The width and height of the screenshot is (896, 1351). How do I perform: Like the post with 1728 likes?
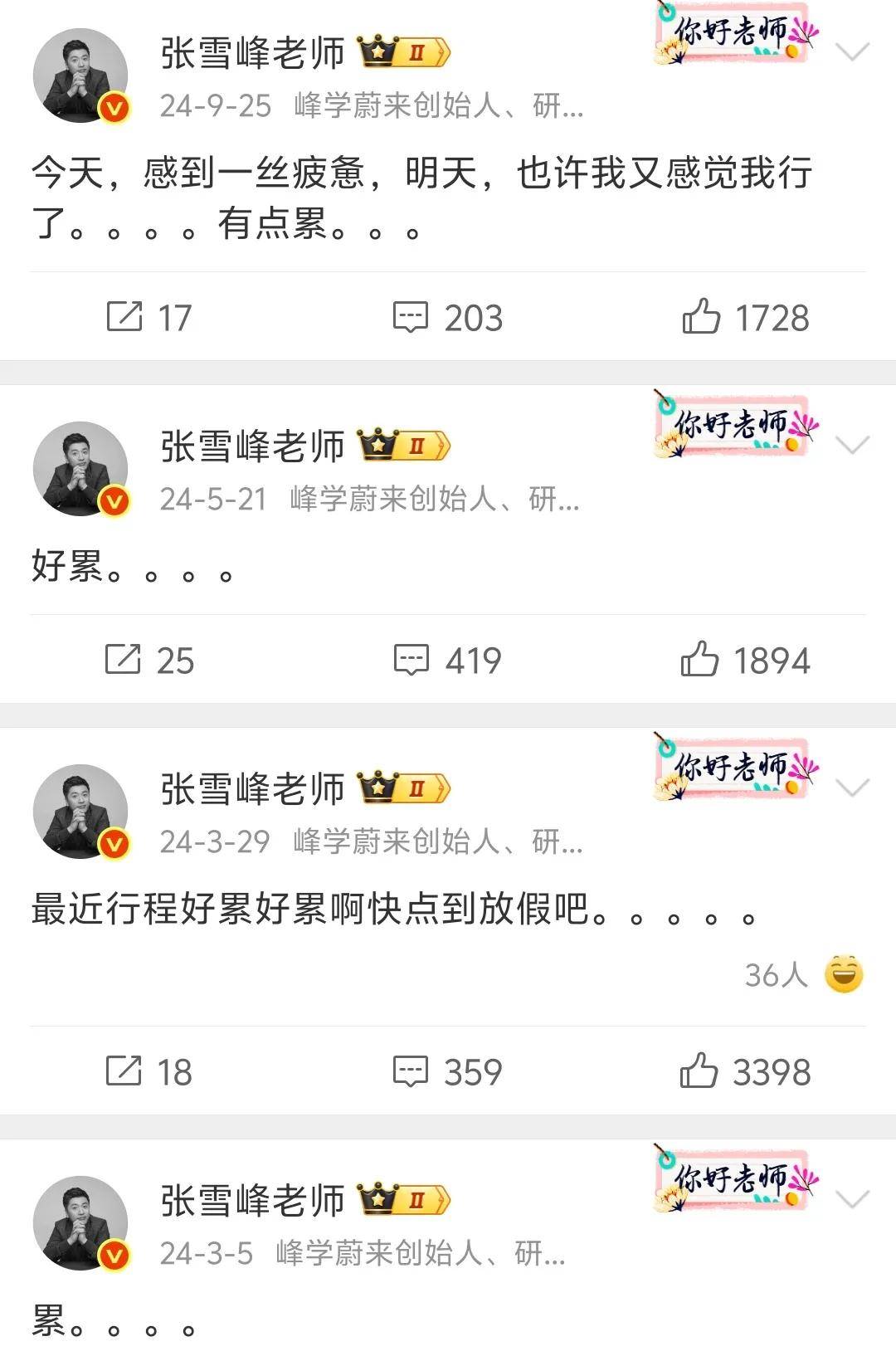(744, 317)
